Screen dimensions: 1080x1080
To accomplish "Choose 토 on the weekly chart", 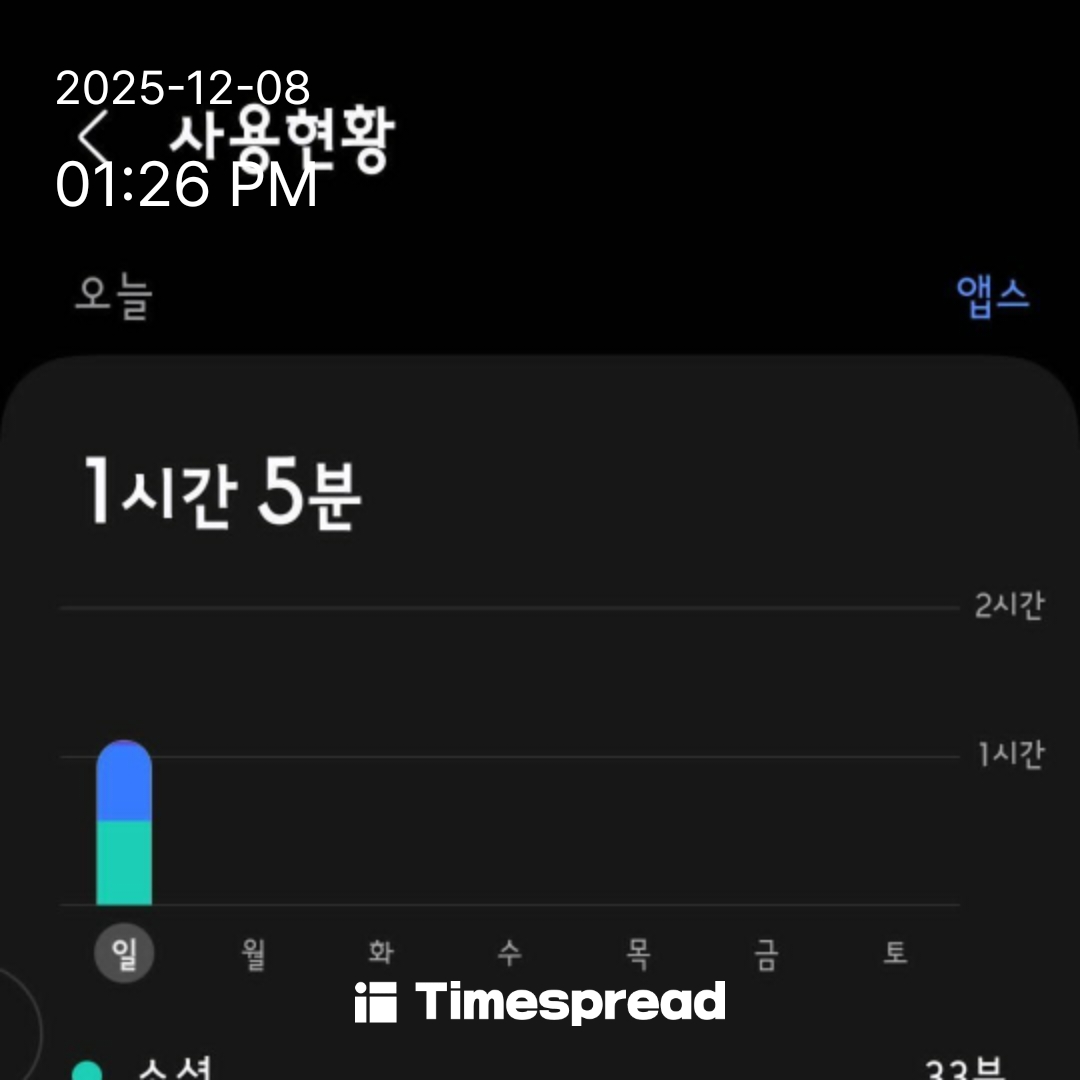I will (895, 954).
